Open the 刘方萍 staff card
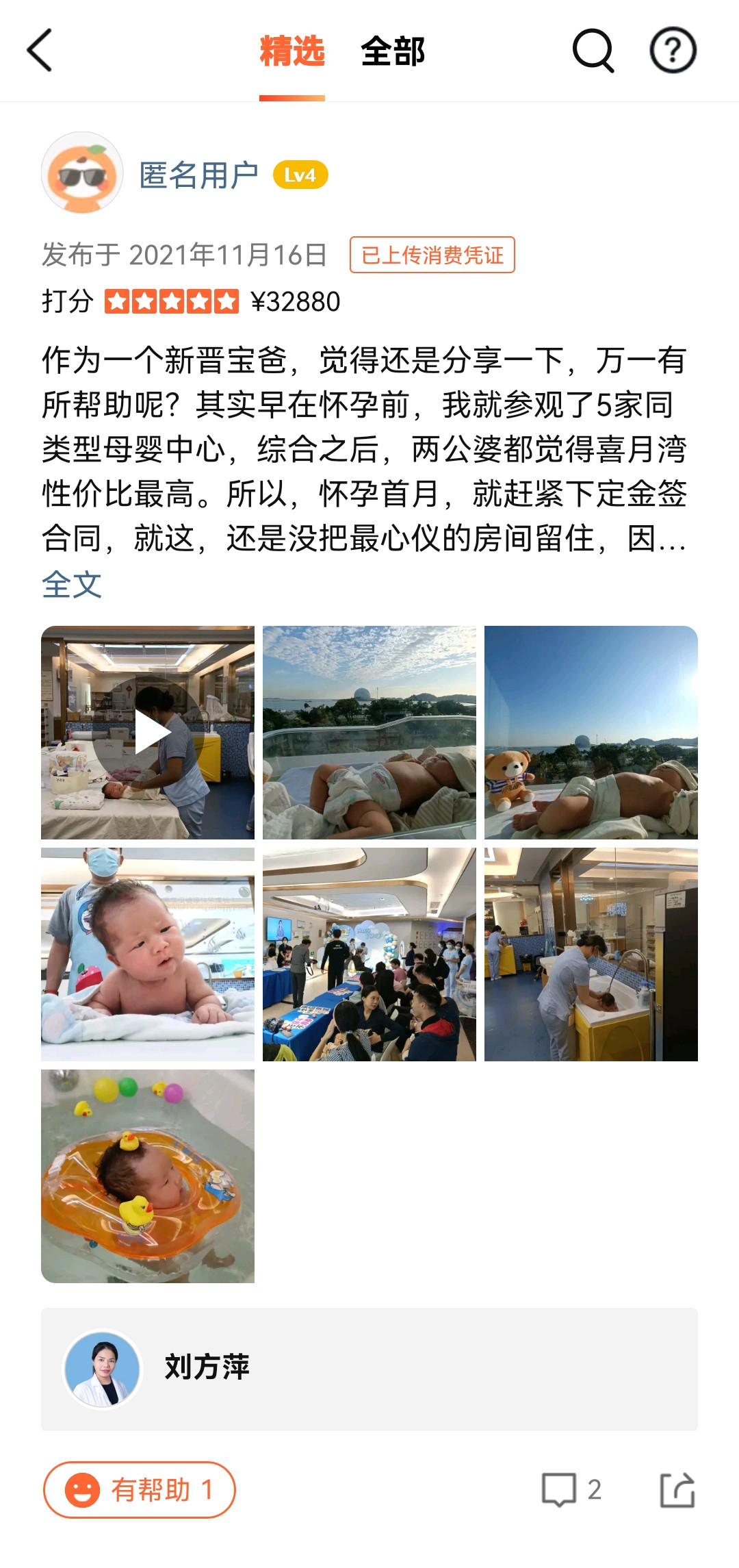 pos(369,1369)
